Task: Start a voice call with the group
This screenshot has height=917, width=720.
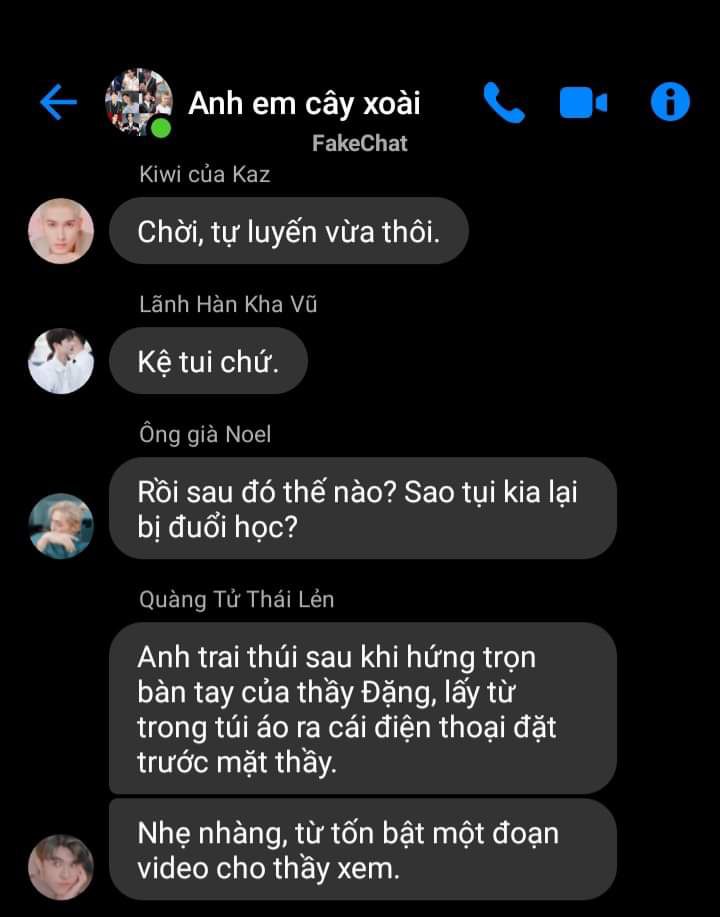Action: point(503,102)
